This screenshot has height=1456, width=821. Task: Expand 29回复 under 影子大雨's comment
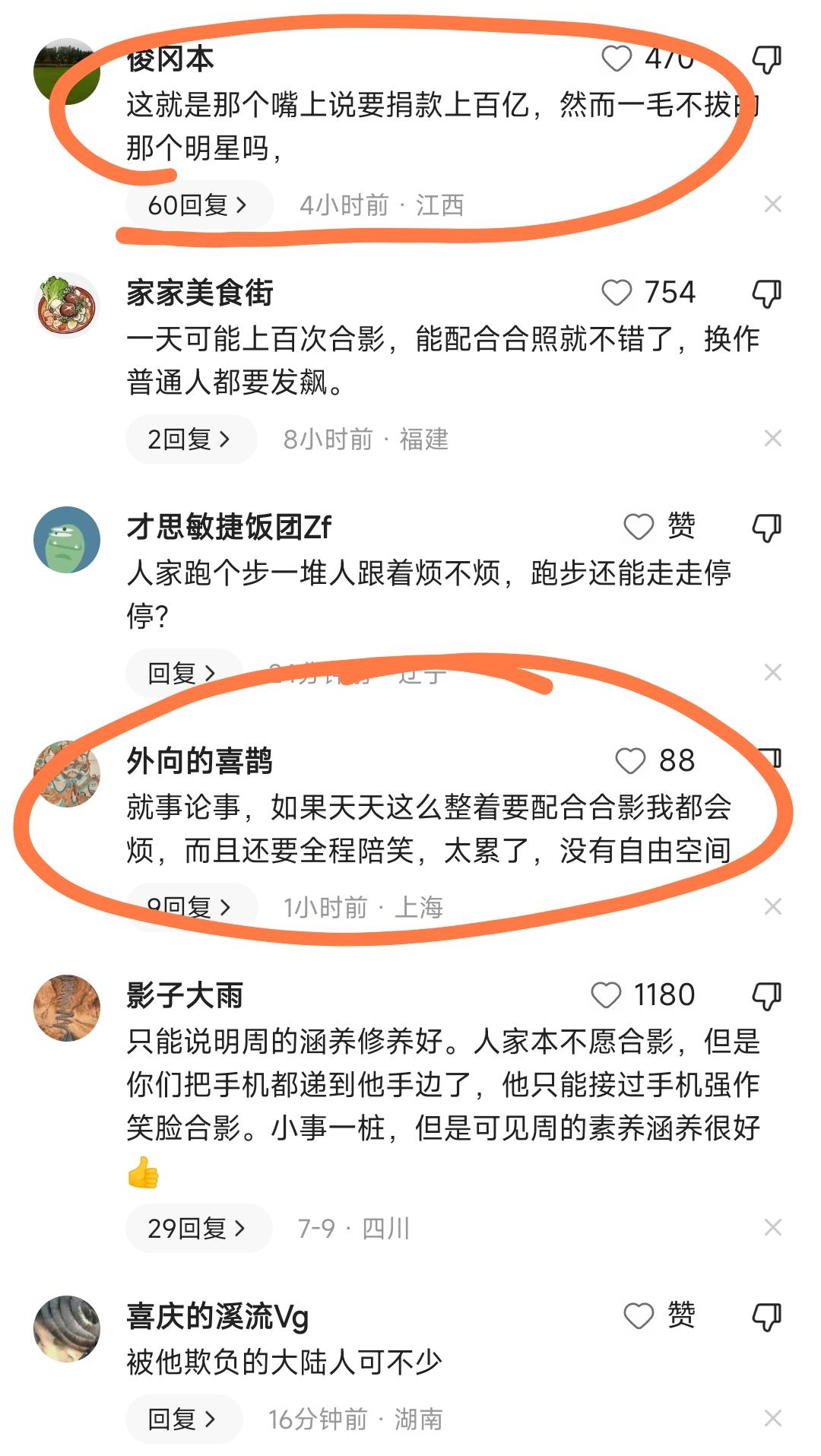[198, 1228]
